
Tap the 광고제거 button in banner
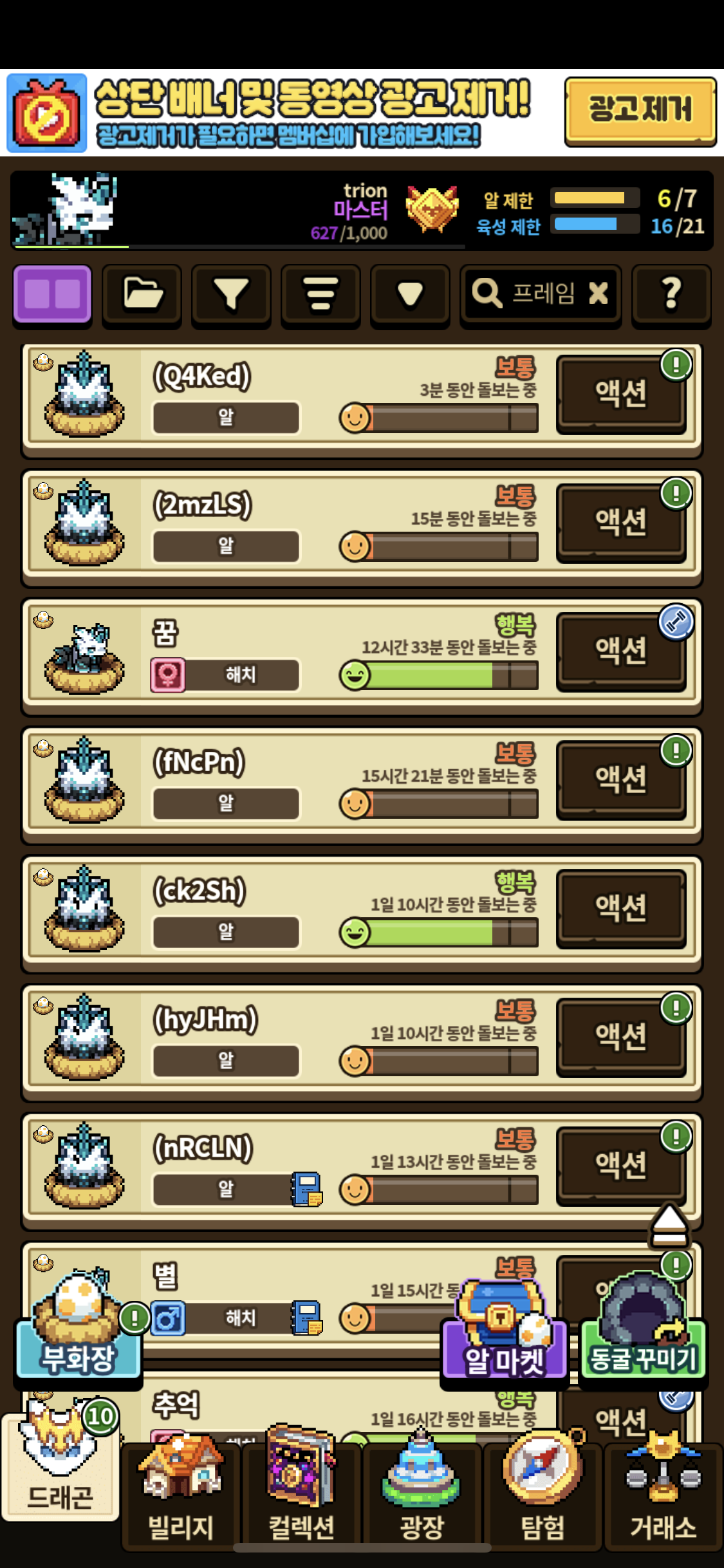[640, 111]
